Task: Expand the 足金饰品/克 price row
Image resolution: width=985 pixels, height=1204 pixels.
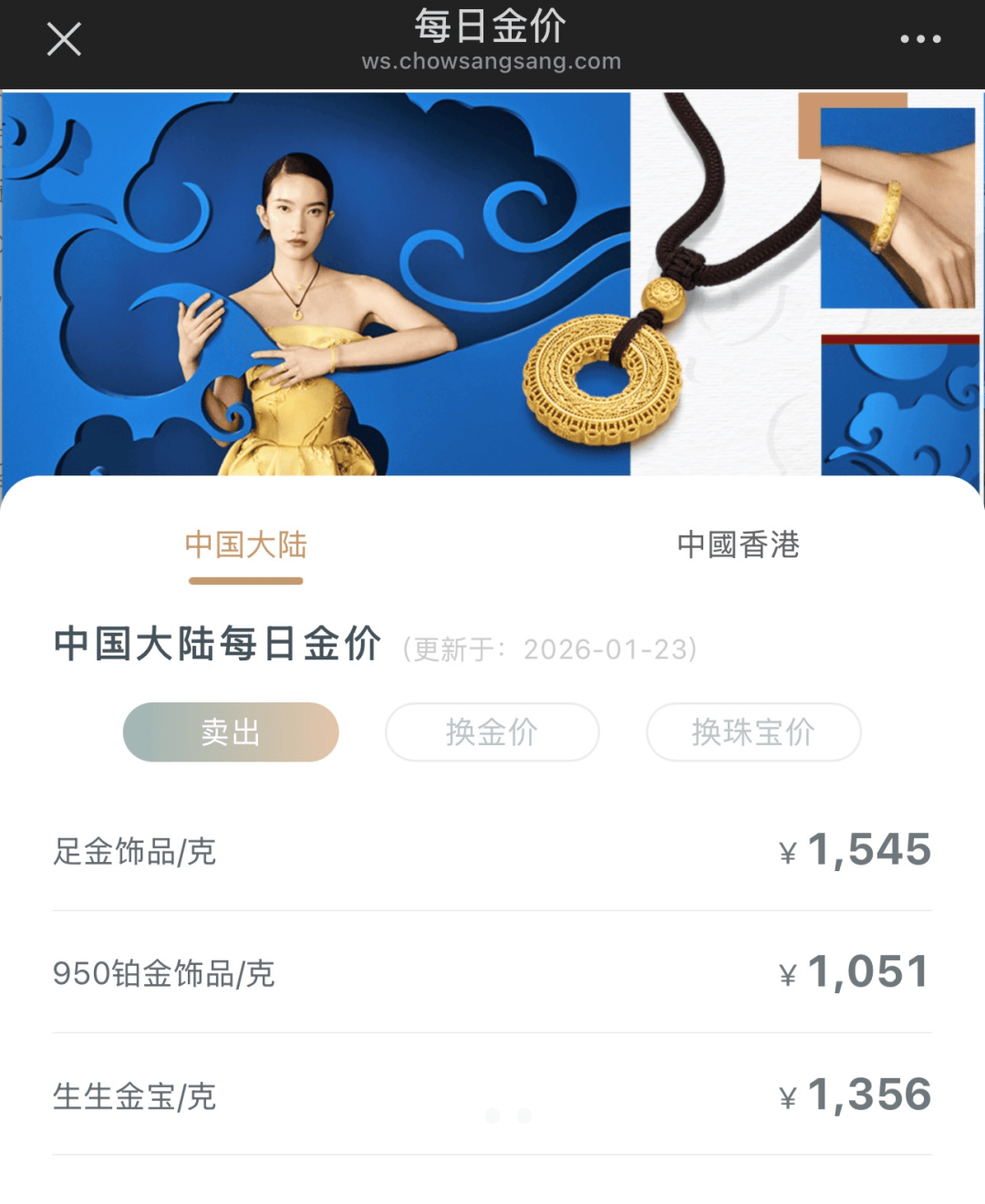Action: click(493, 848)
